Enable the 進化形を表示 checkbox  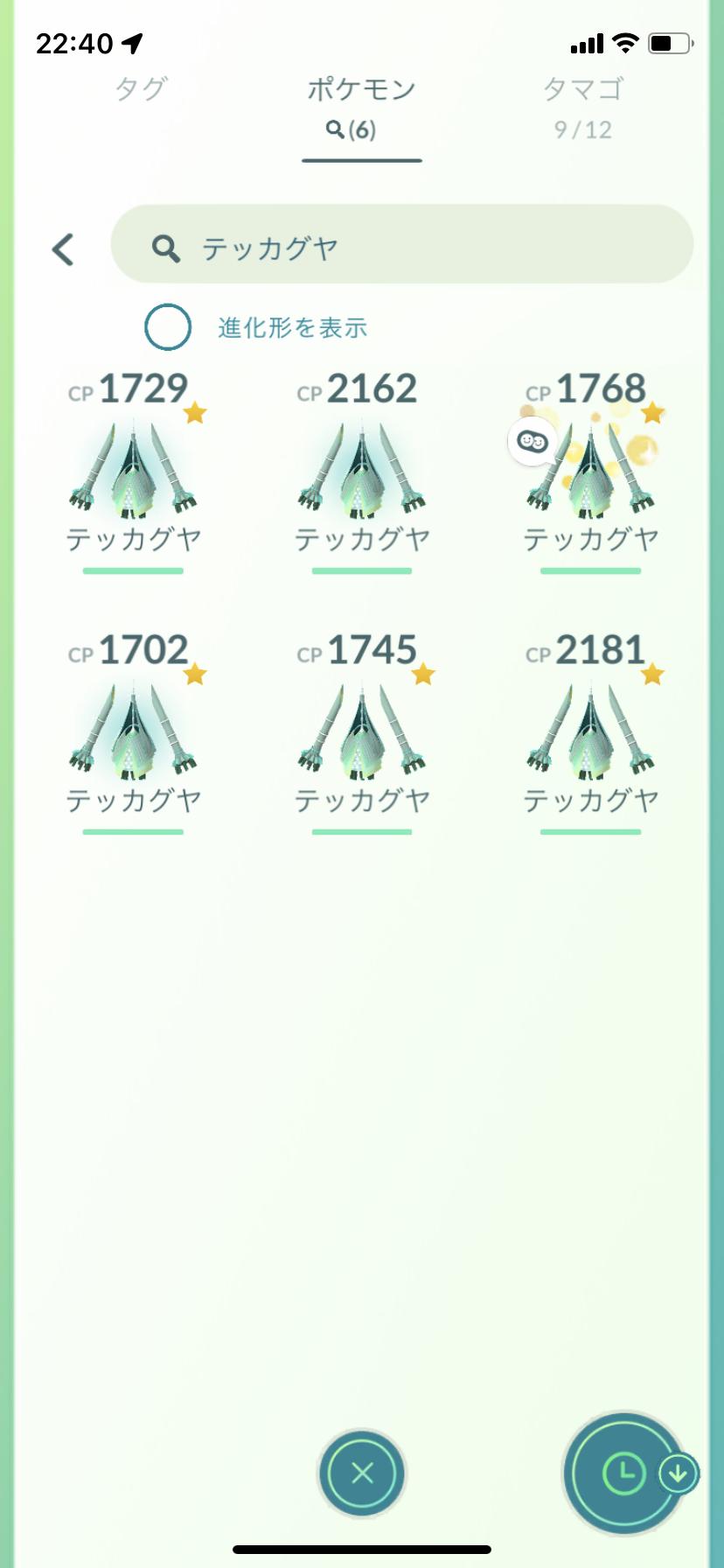168,327
